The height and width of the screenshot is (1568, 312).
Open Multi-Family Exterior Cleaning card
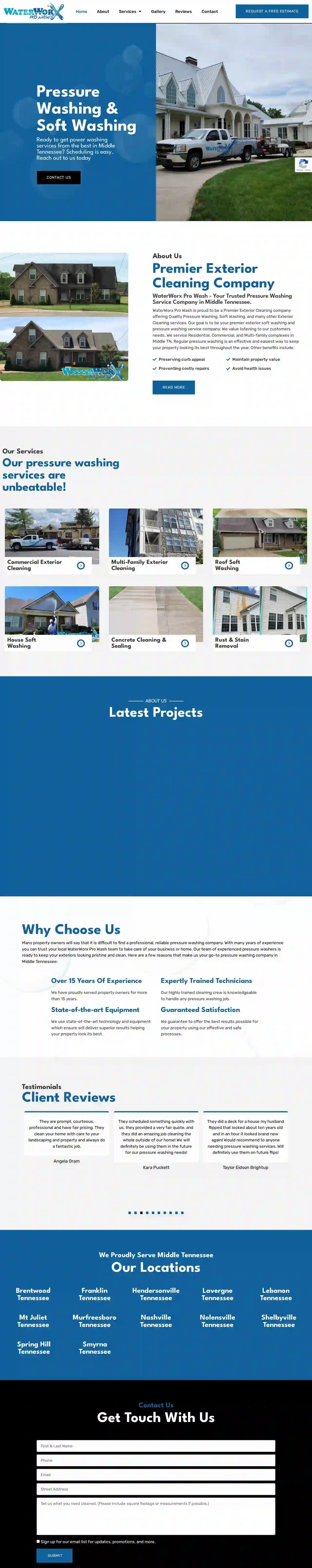[185, 566]
